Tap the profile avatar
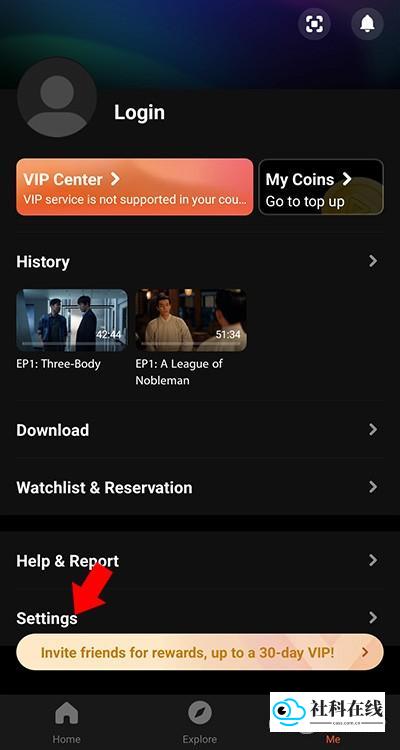The image size is (400, 750). (x=57, y=98)
